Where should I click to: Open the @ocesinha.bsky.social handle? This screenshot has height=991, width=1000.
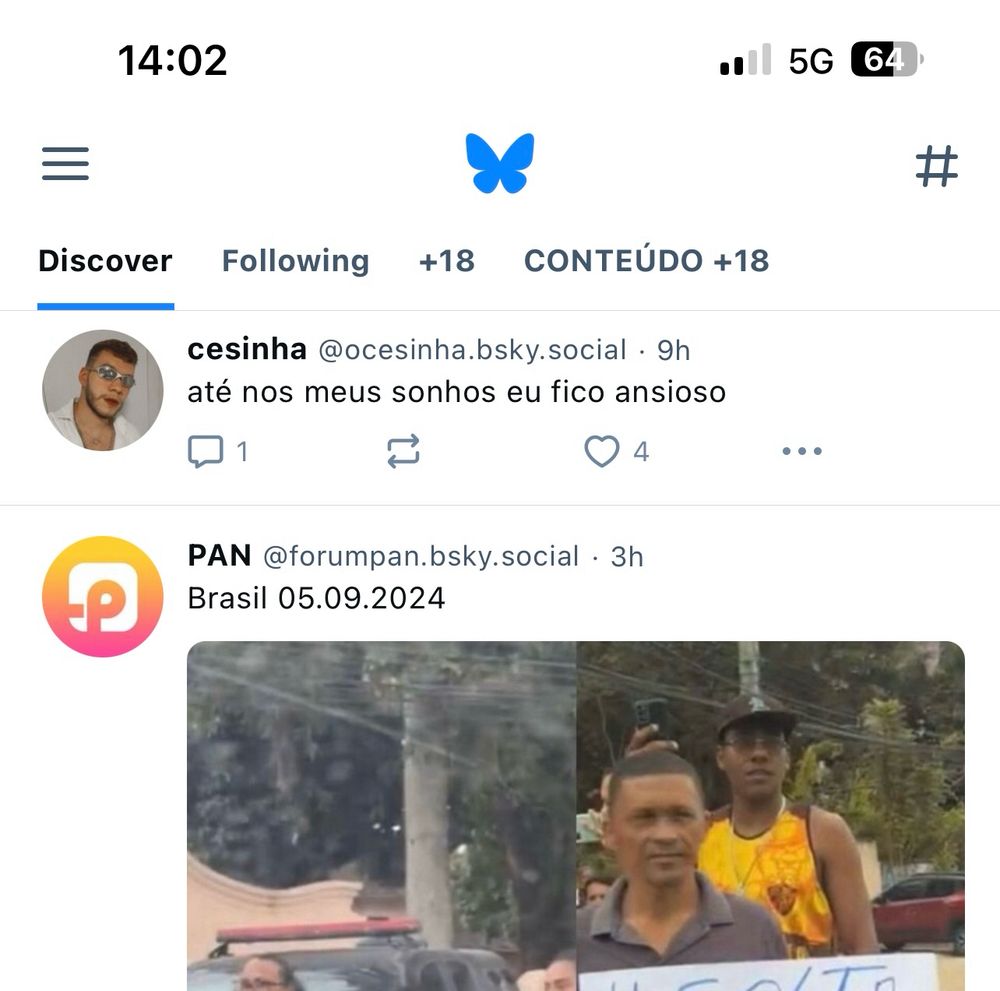473,350
